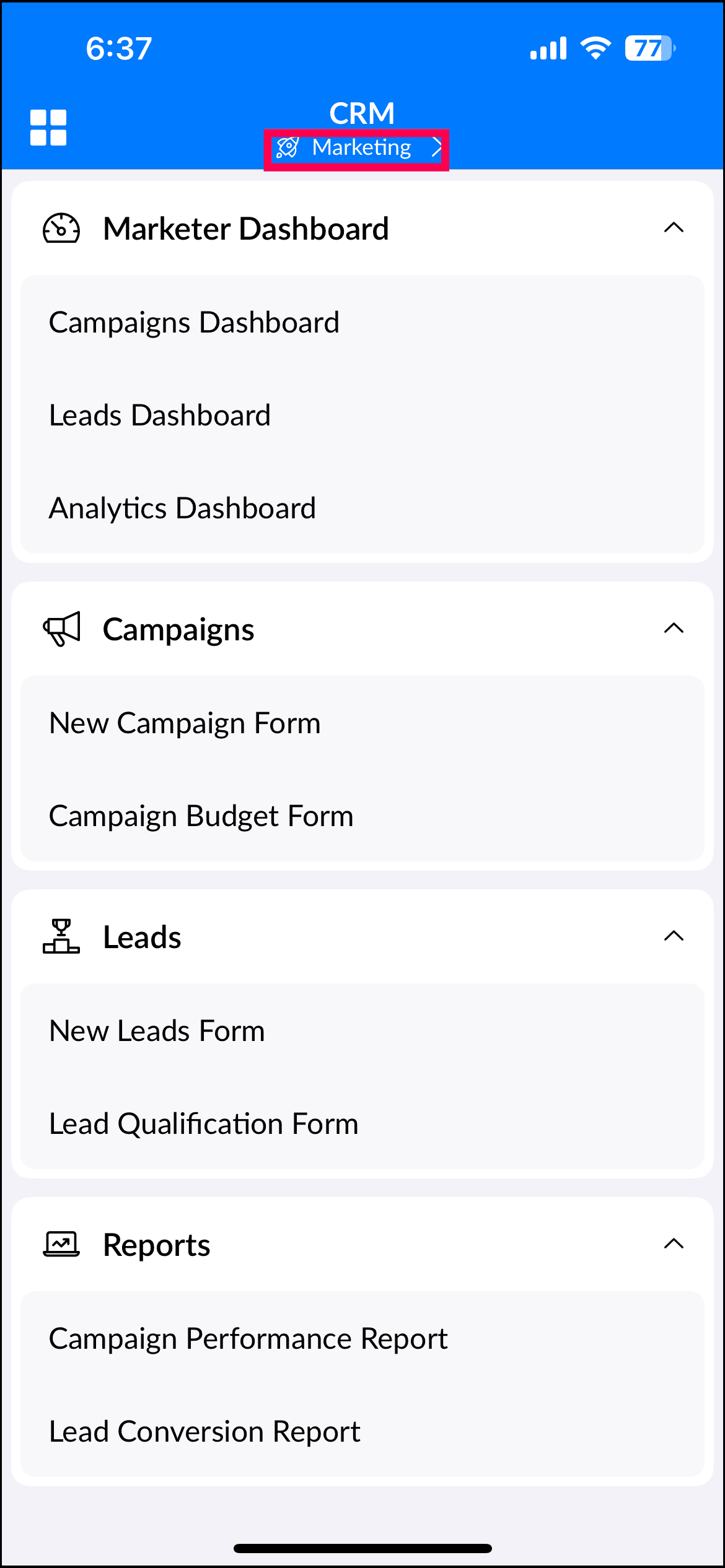Image resolution: width=725 pixels, height=1568 pixels.
Task: Collapse the Leads section
Action: [673, 936]
